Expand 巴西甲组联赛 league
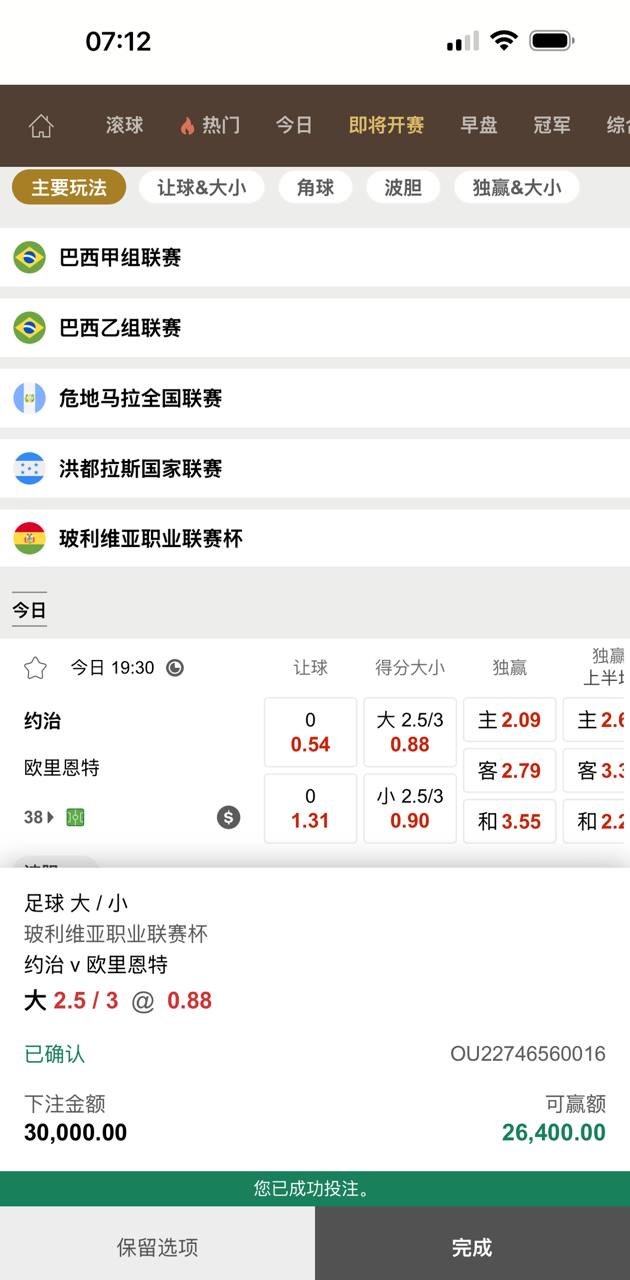The width and height of the screenshot is (630, 1280). pyautogui.click(x=315, y=258)
